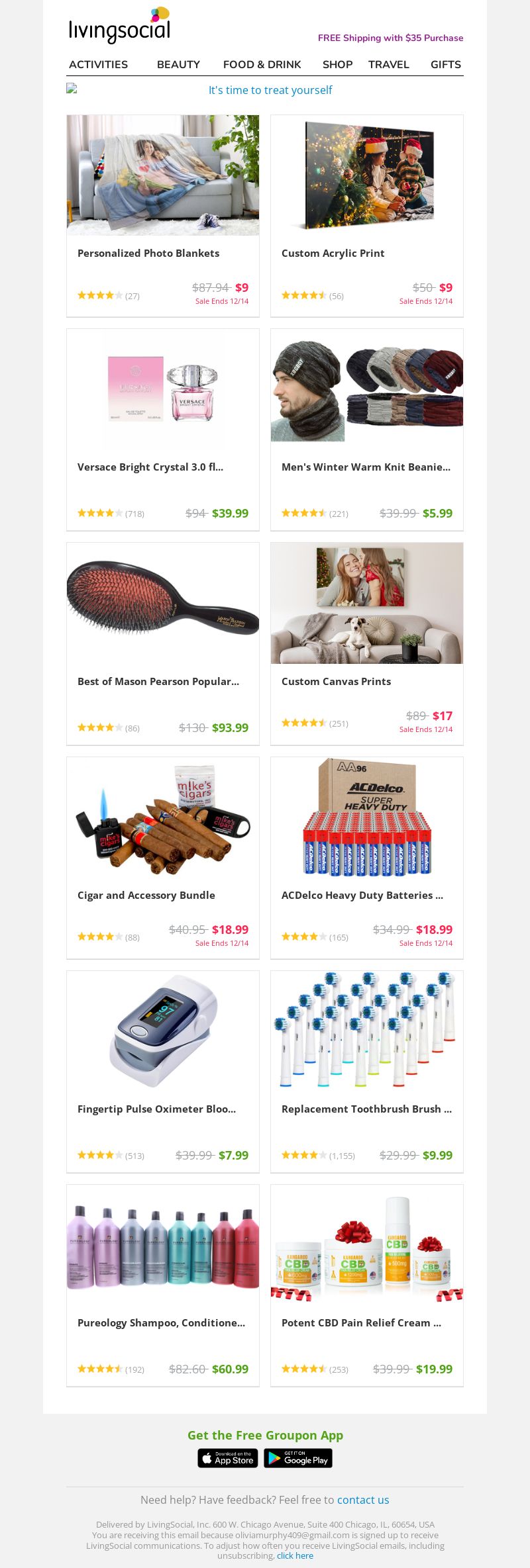This screenshot has height=1568, width=530.
Task: Open the Versace Bright Crystal deal
Action: click(150, 467)
